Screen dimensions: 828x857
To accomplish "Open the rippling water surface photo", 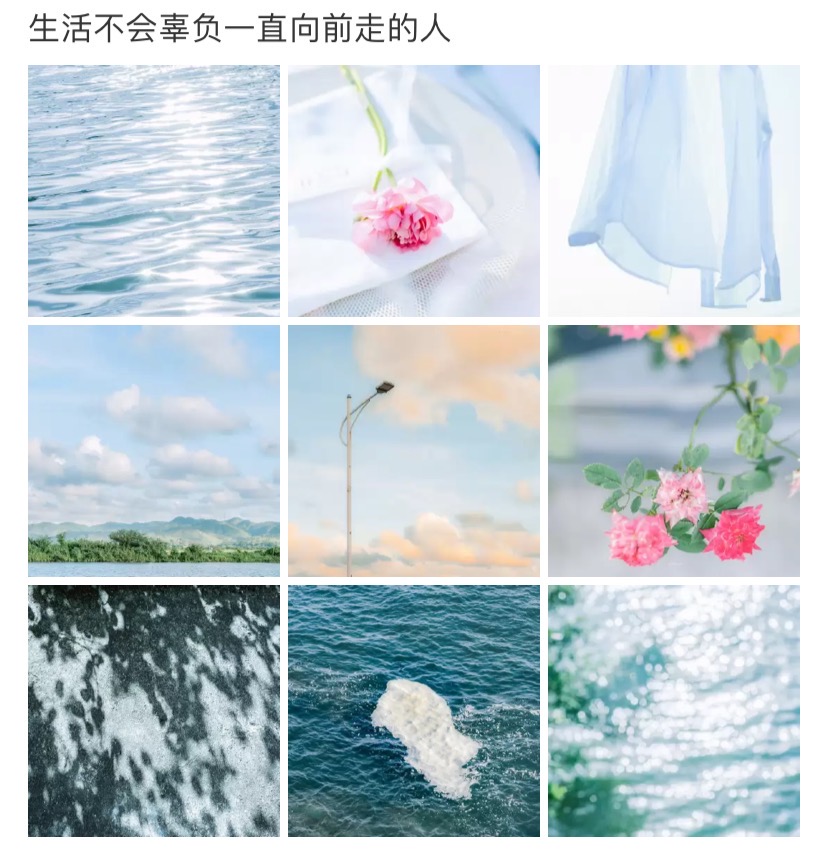I will click(154, 191).
